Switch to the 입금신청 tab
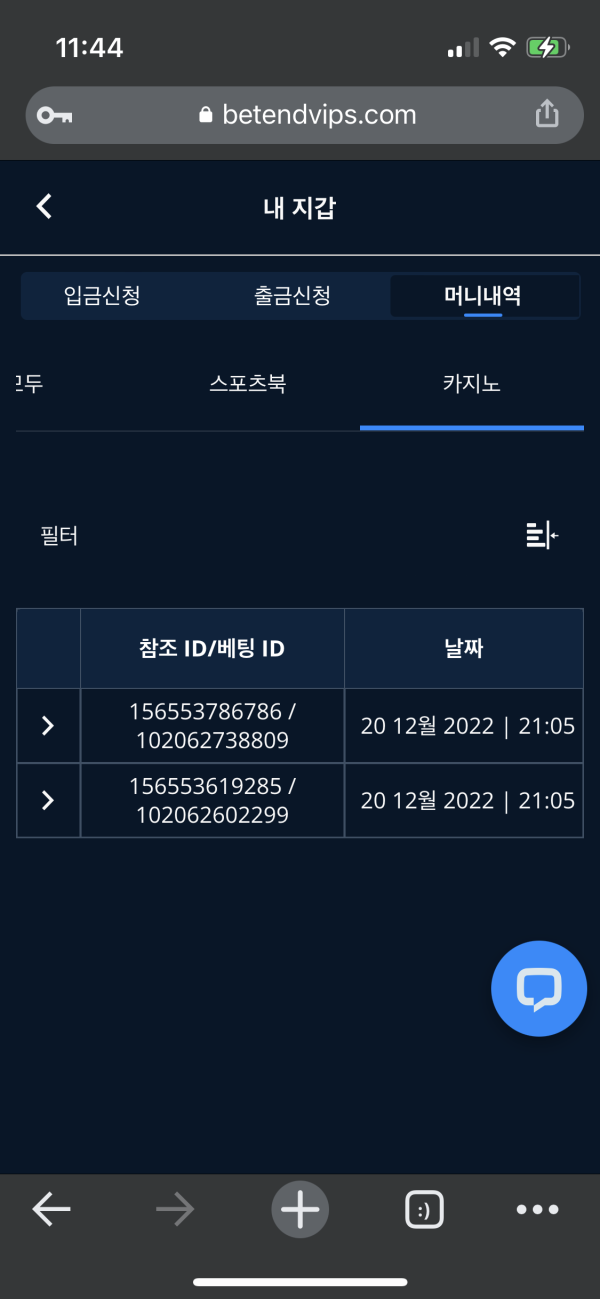 pos(102,296)
